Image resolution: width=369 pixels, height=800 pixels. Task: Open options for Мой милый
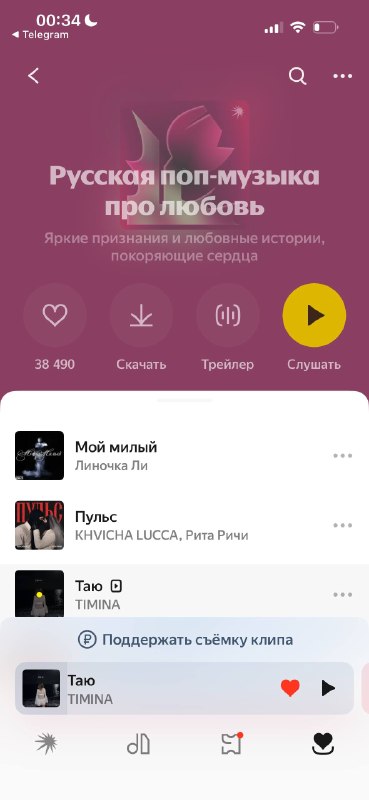click(342, 456)
